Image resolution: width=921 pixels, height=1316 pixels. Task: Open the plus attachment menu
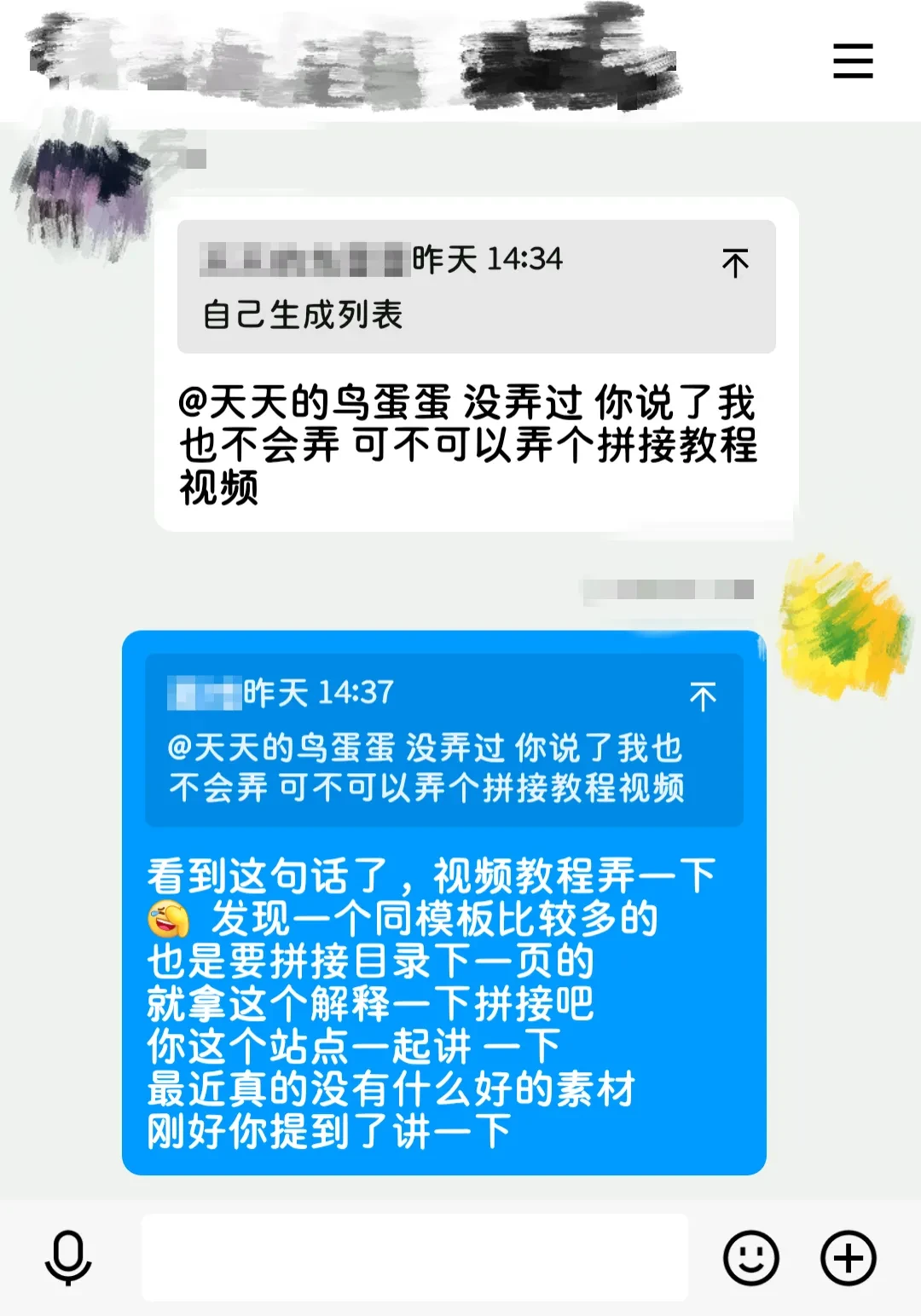[x=848, y=1257]
